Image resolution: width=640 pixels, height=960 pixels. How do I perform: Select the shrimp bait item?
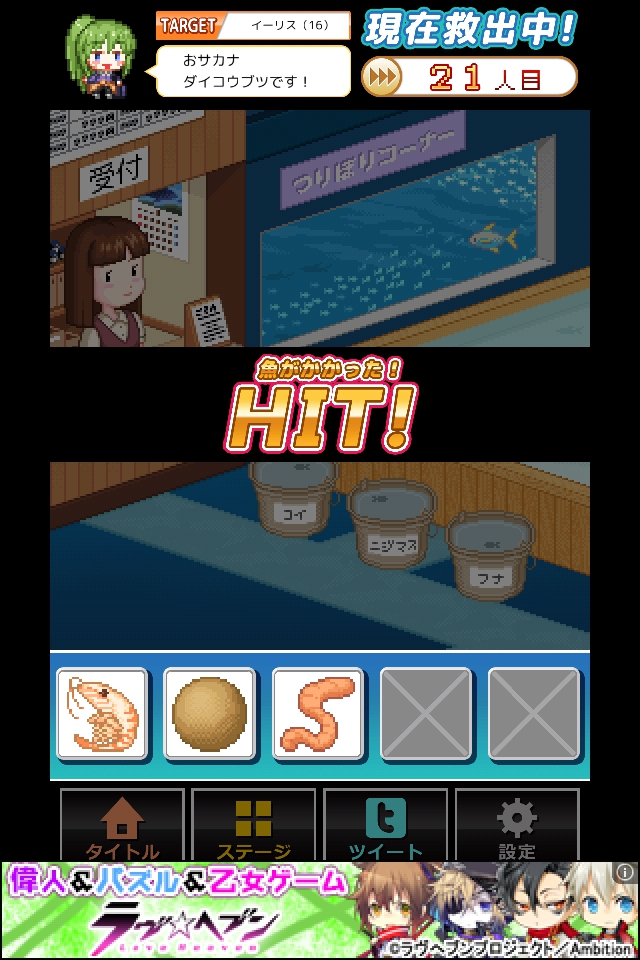pos(102,713)
